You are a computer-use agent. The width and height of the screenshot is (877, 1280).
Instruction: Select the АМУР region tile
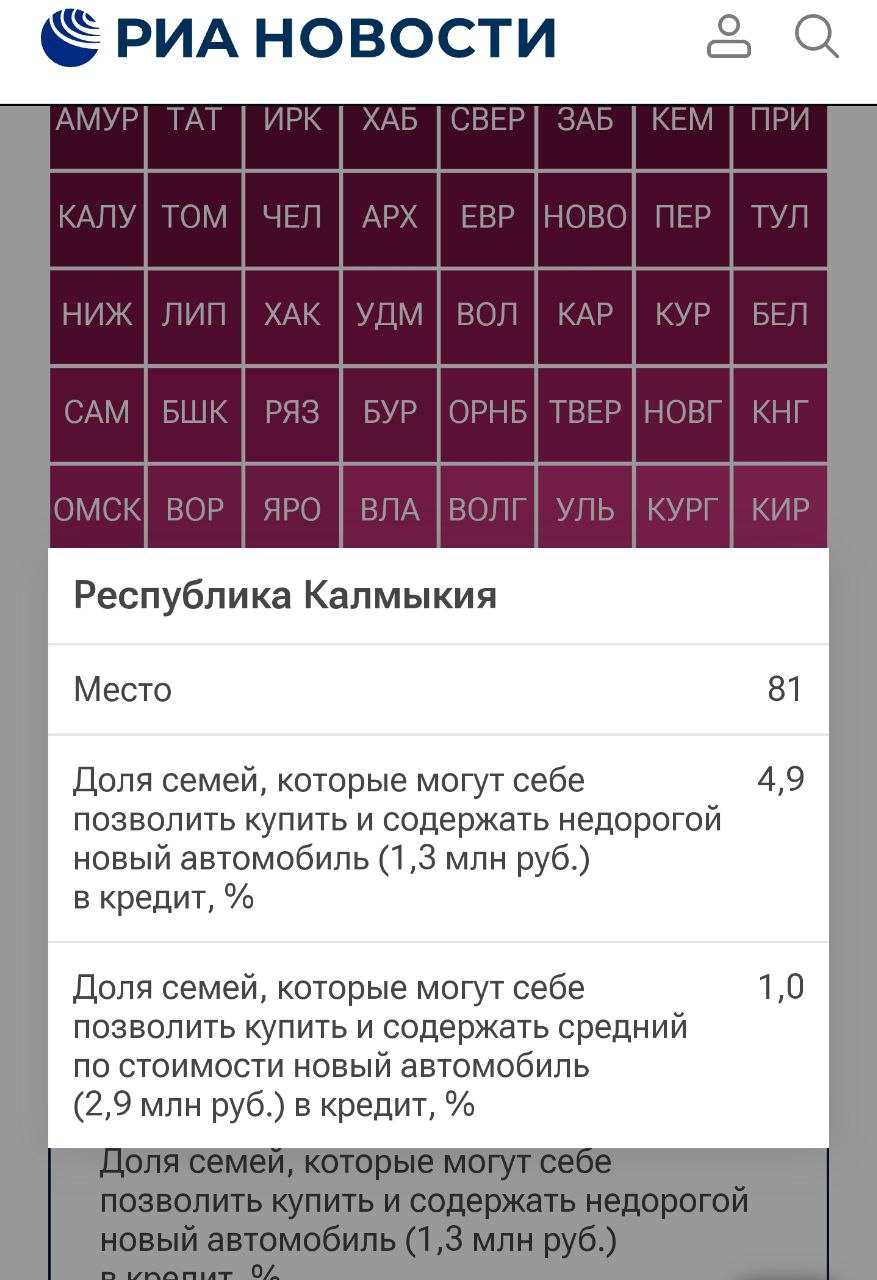tap(97, 121)
